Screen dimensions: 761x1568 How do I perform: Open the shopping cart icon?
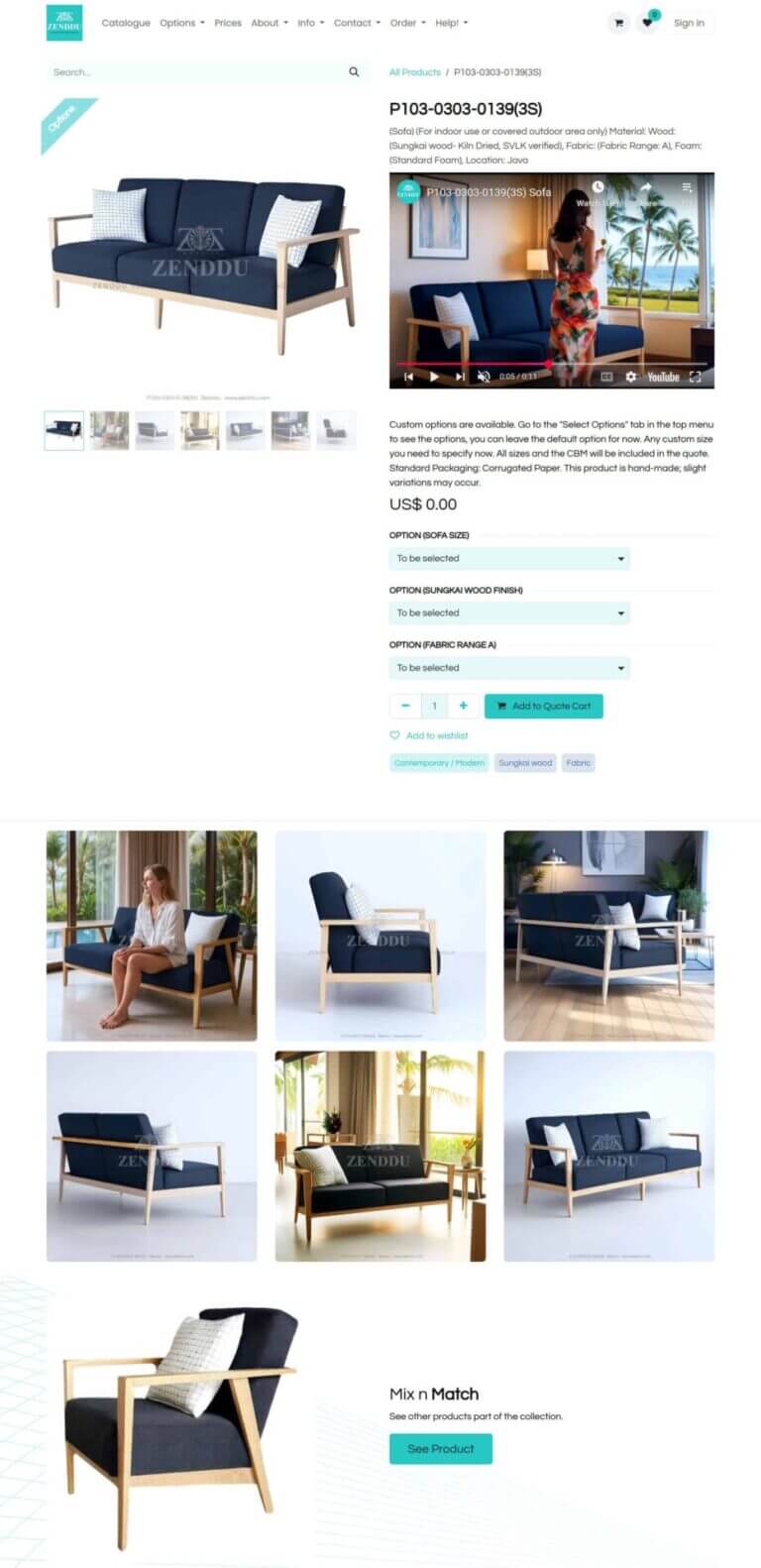click(618, 23)
